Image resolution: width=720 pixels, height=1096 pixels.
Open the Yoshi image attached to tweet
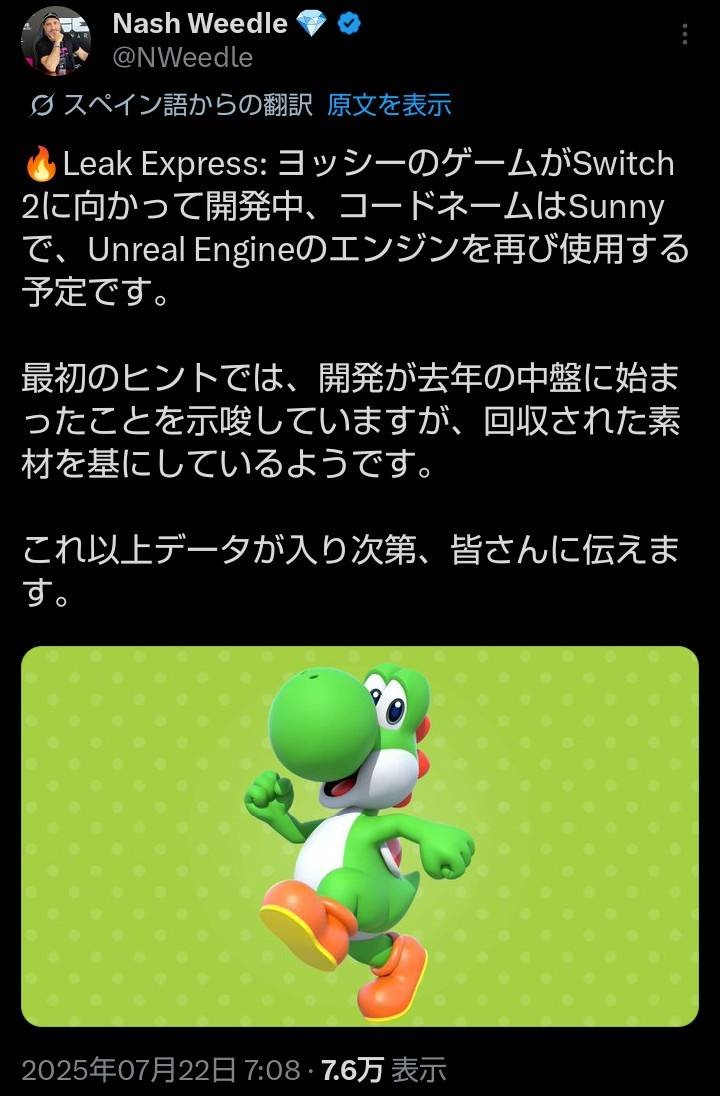coord(360,836)
